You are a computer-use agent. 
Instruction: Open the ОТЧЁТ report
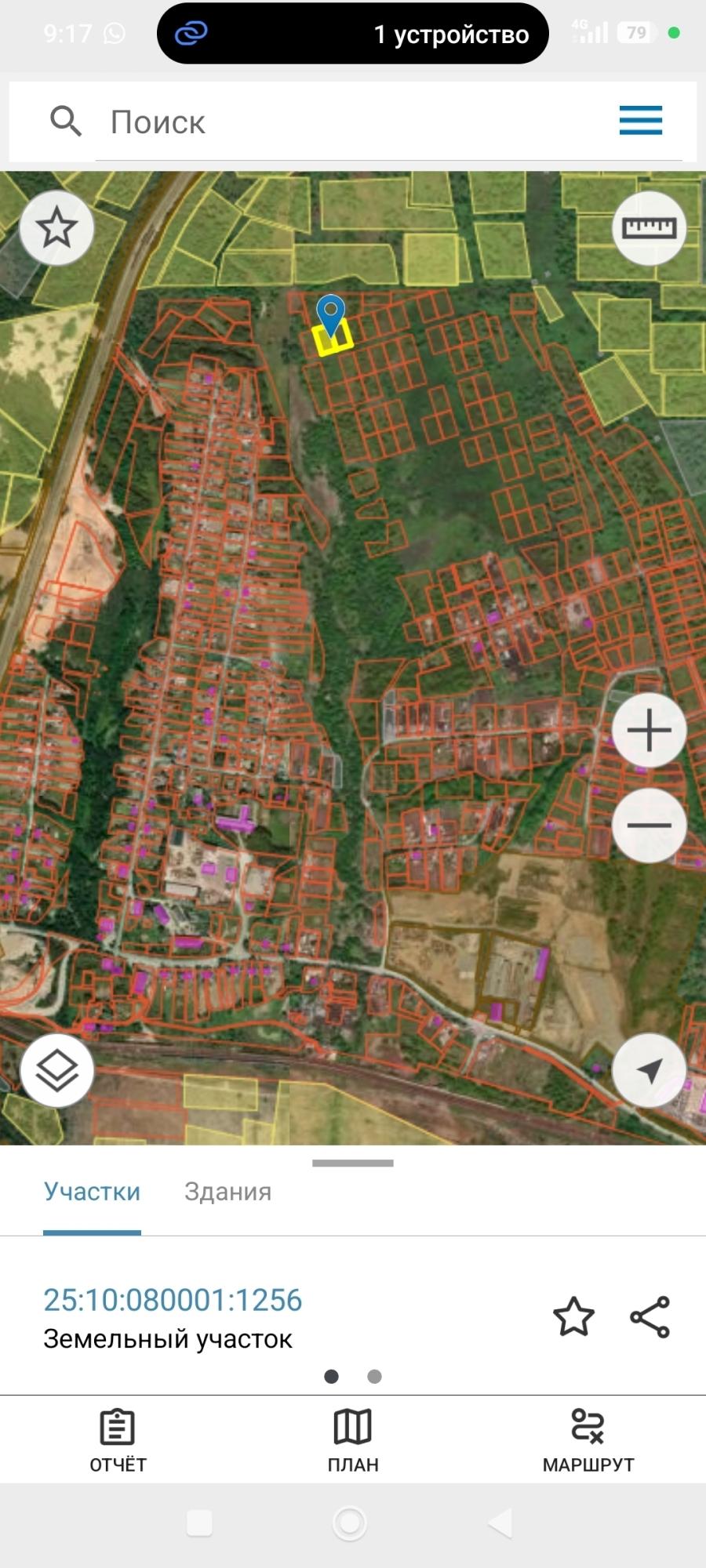pos(118,1440)
